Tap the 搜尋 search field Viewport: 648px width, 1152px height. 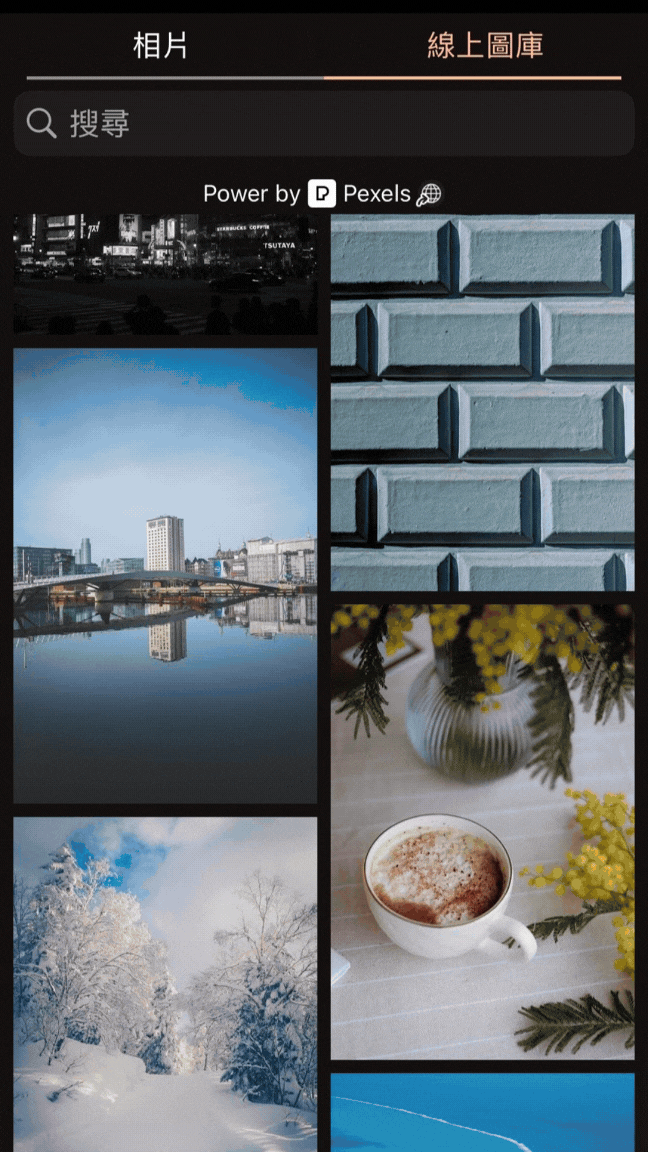pos(324,124)
